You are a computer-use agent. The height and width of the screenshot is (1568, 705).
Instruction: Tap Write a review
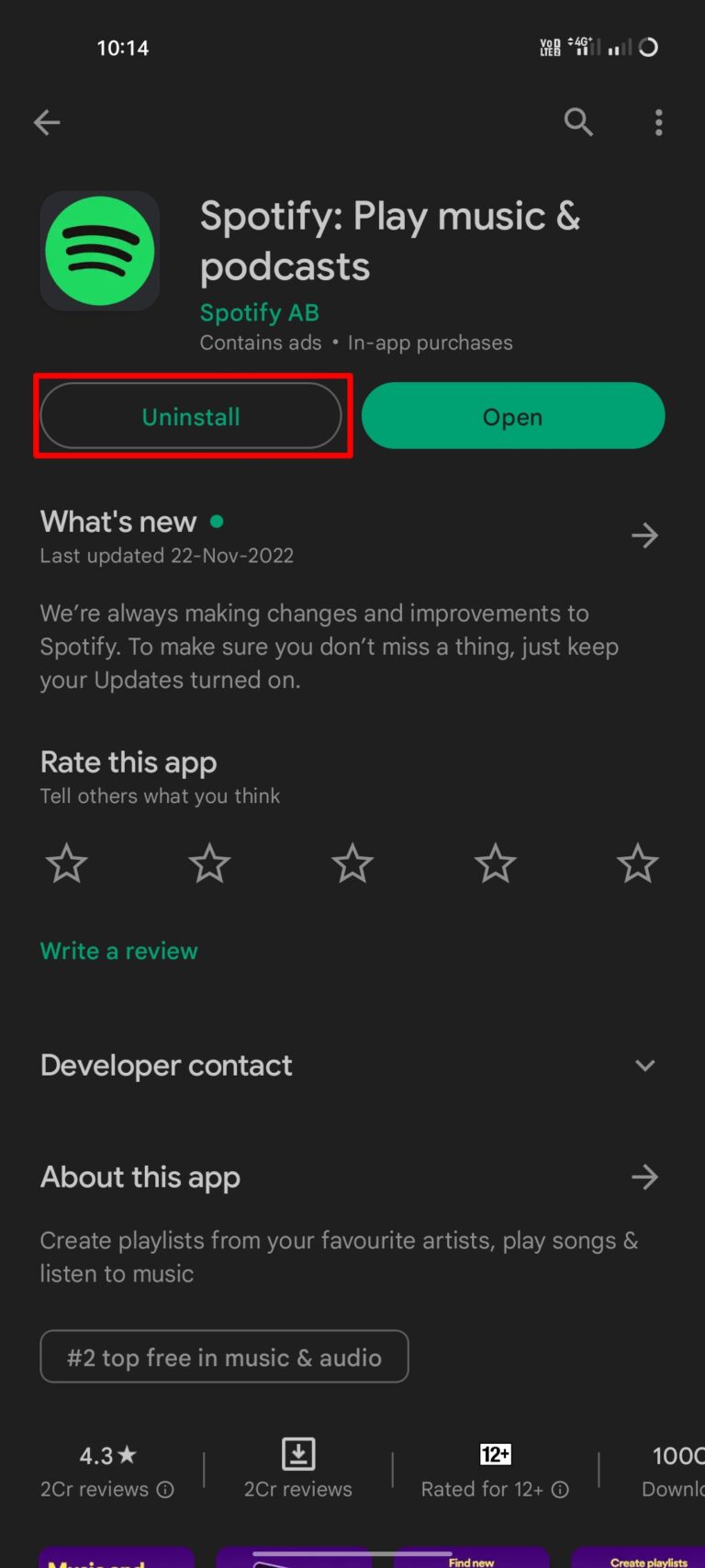[x=118, y=951]
